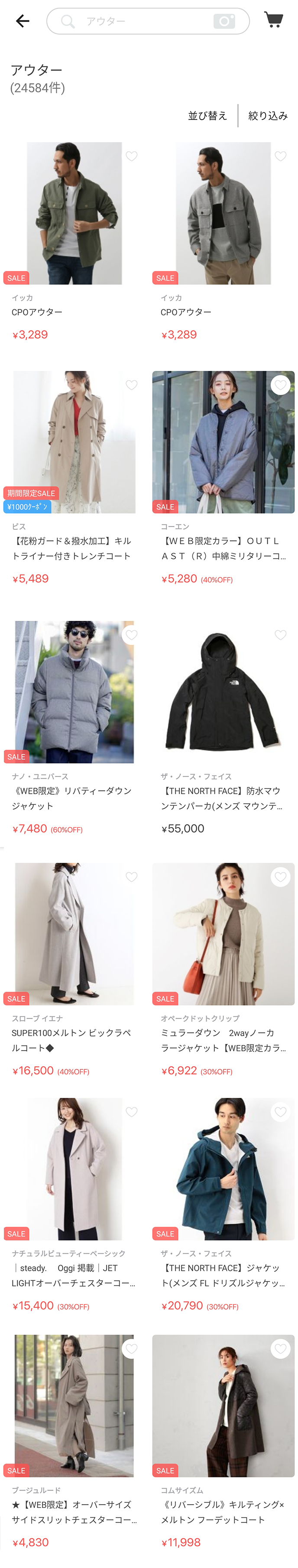Open the shopping cart
Screen dimensions: 298x1568
[274, 20]
